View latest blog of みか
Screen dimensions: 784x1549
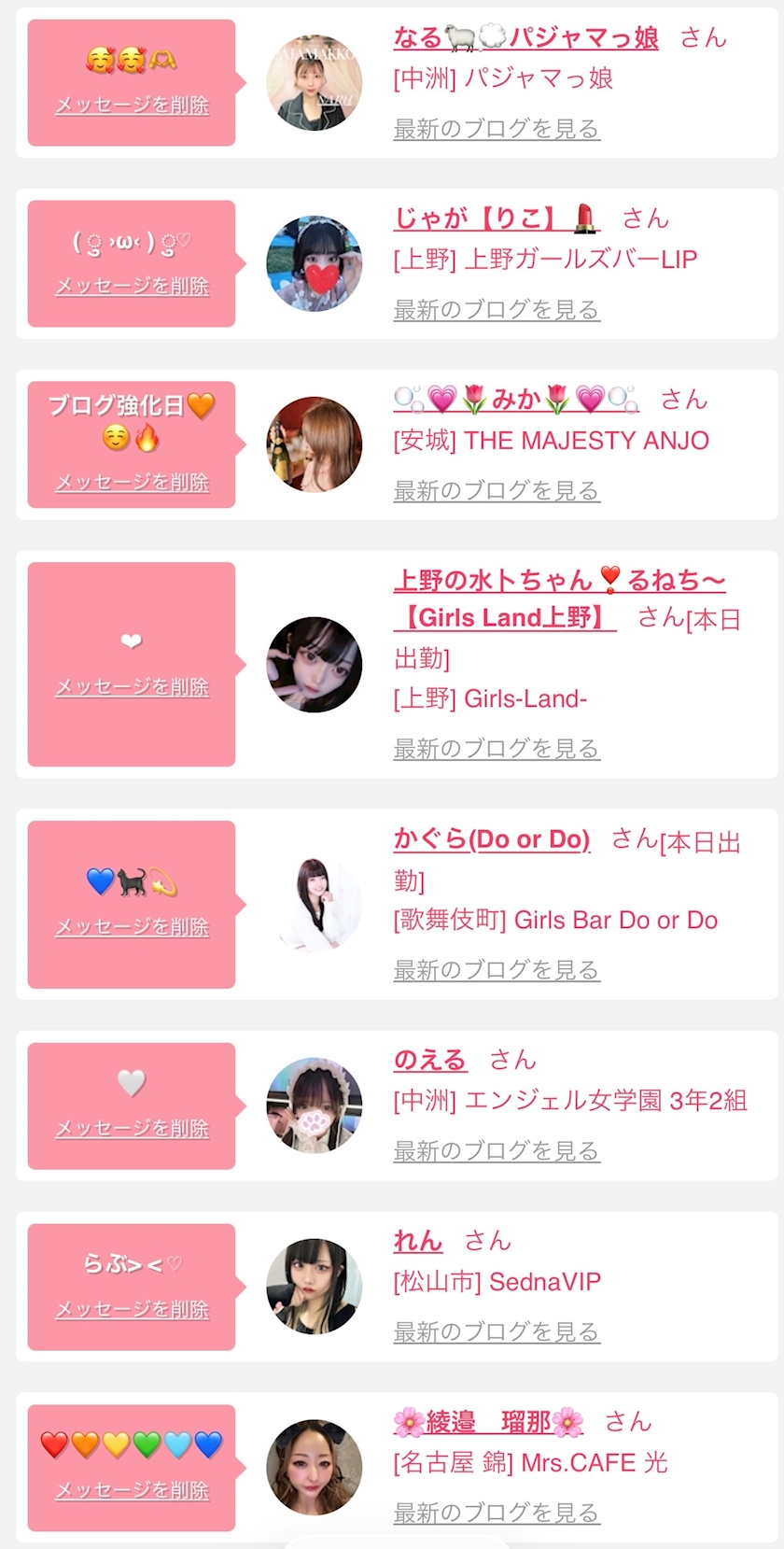click(x=497, y=491)
